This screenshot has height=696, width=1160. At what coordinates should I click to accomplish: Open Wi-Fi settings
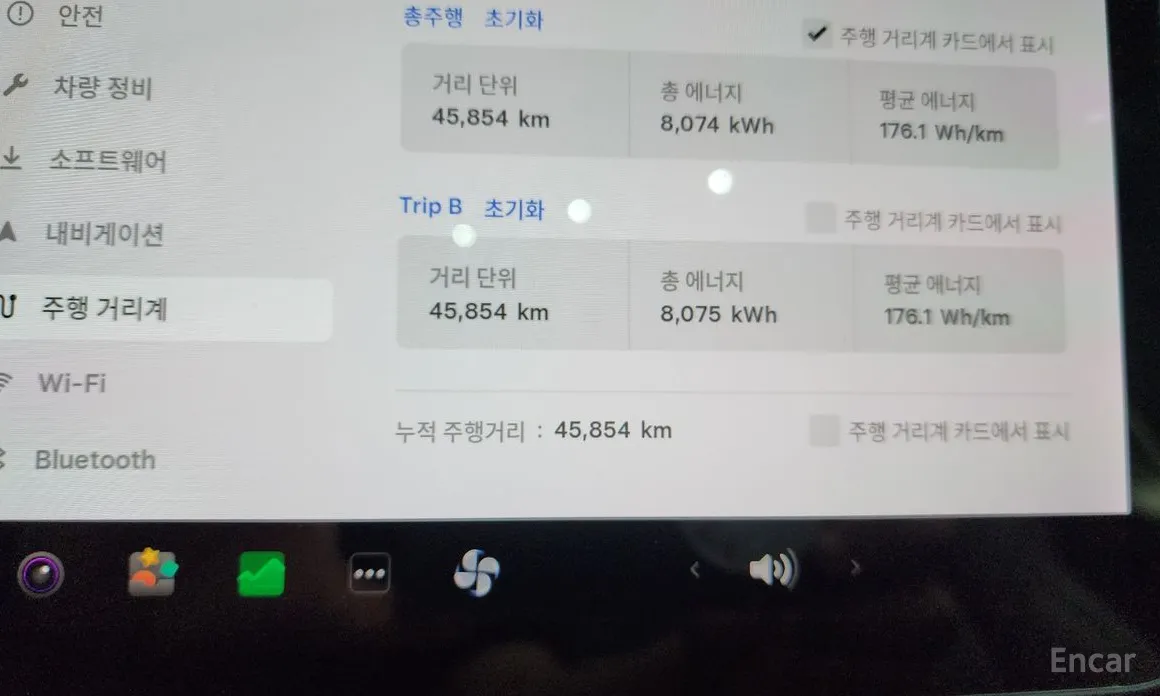71,383
